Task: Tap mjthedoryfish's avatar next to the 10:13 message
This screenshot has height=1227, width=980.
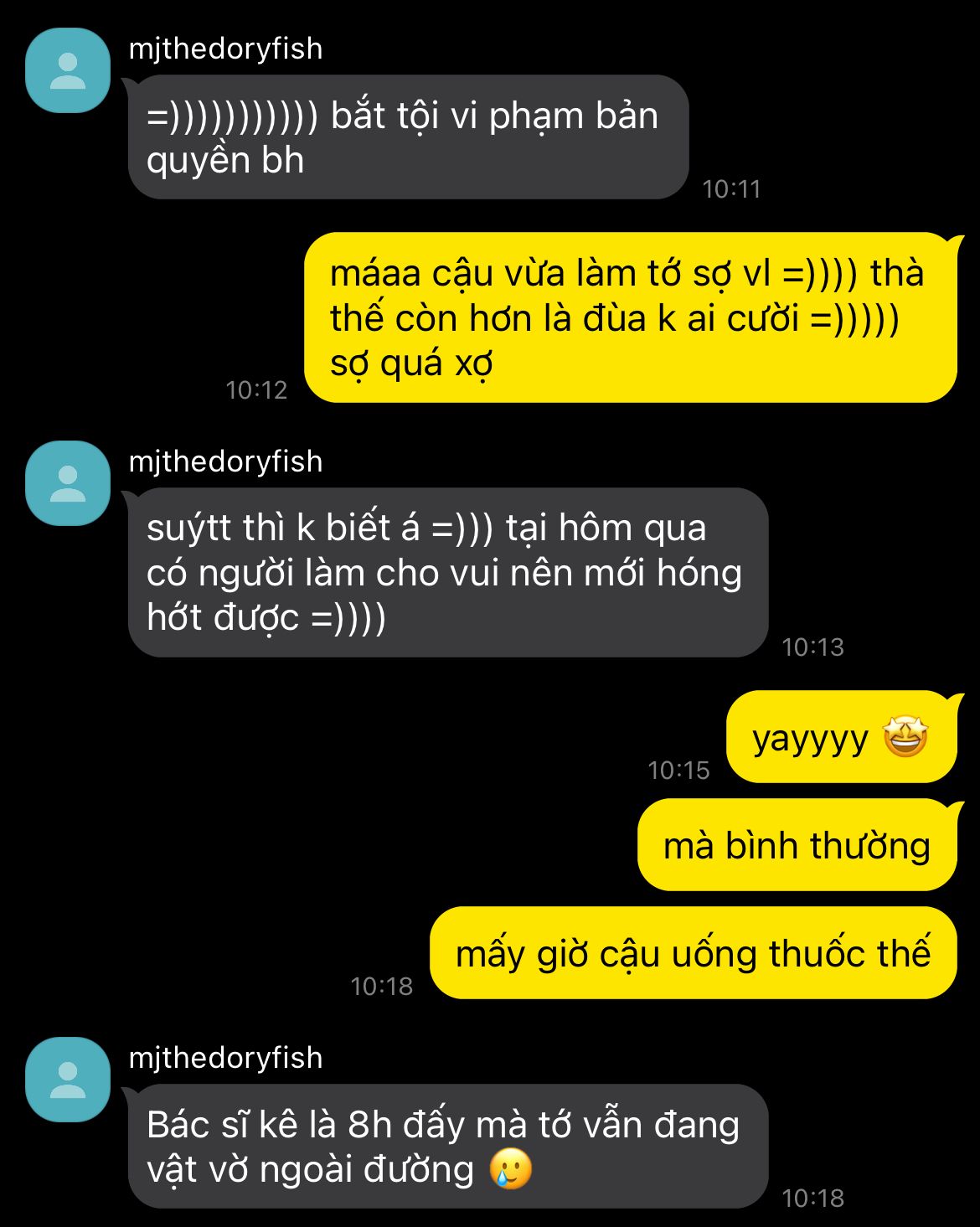Action: 68,483
